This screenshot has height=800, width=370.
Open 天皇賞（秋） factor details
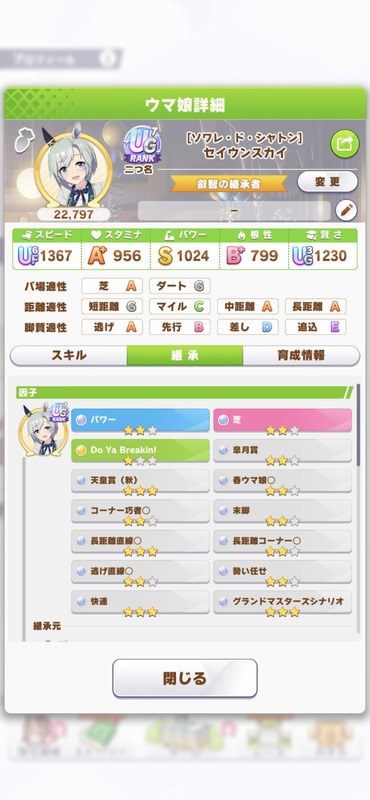[140, 481]
